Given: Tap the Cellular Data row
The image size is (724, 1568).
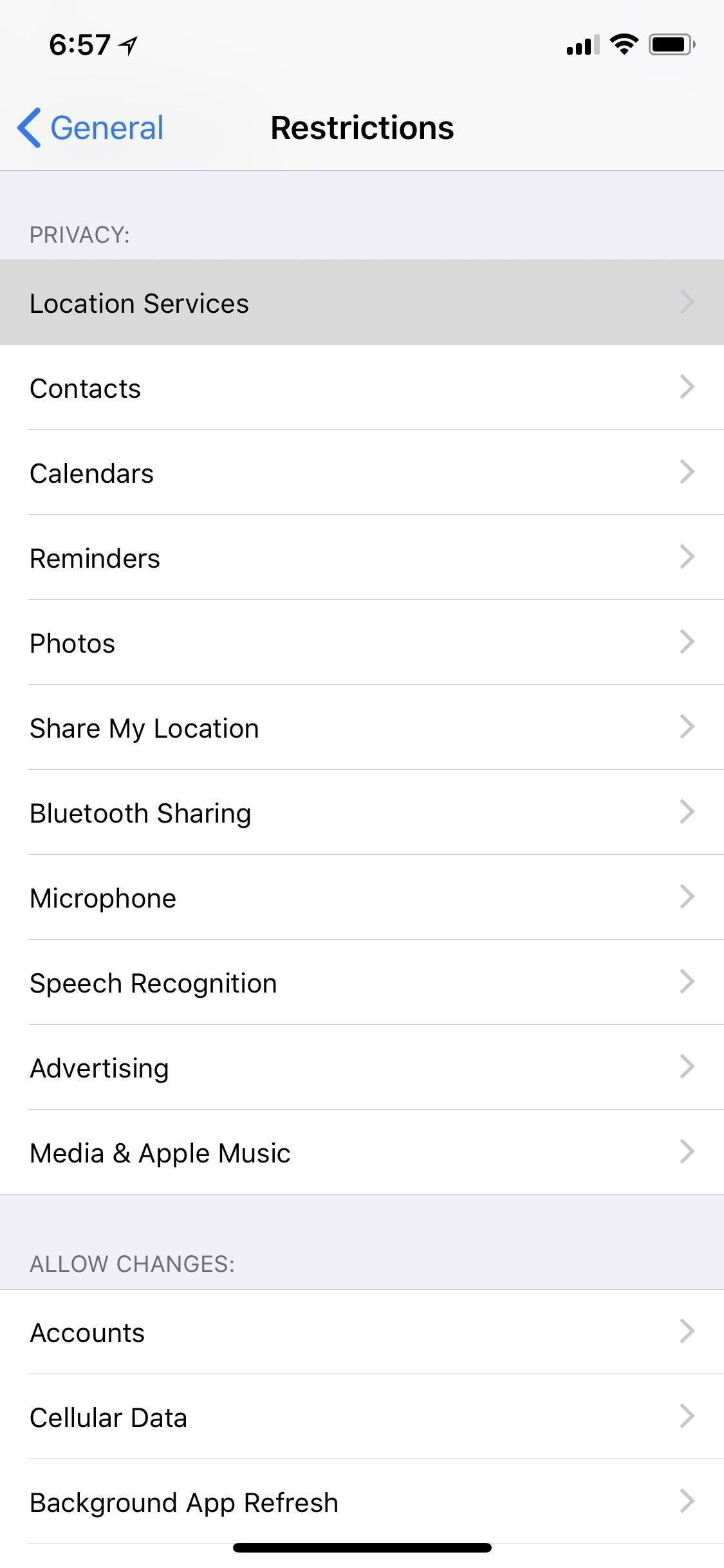Looking at the screenshot, I should click(362, 1417).
